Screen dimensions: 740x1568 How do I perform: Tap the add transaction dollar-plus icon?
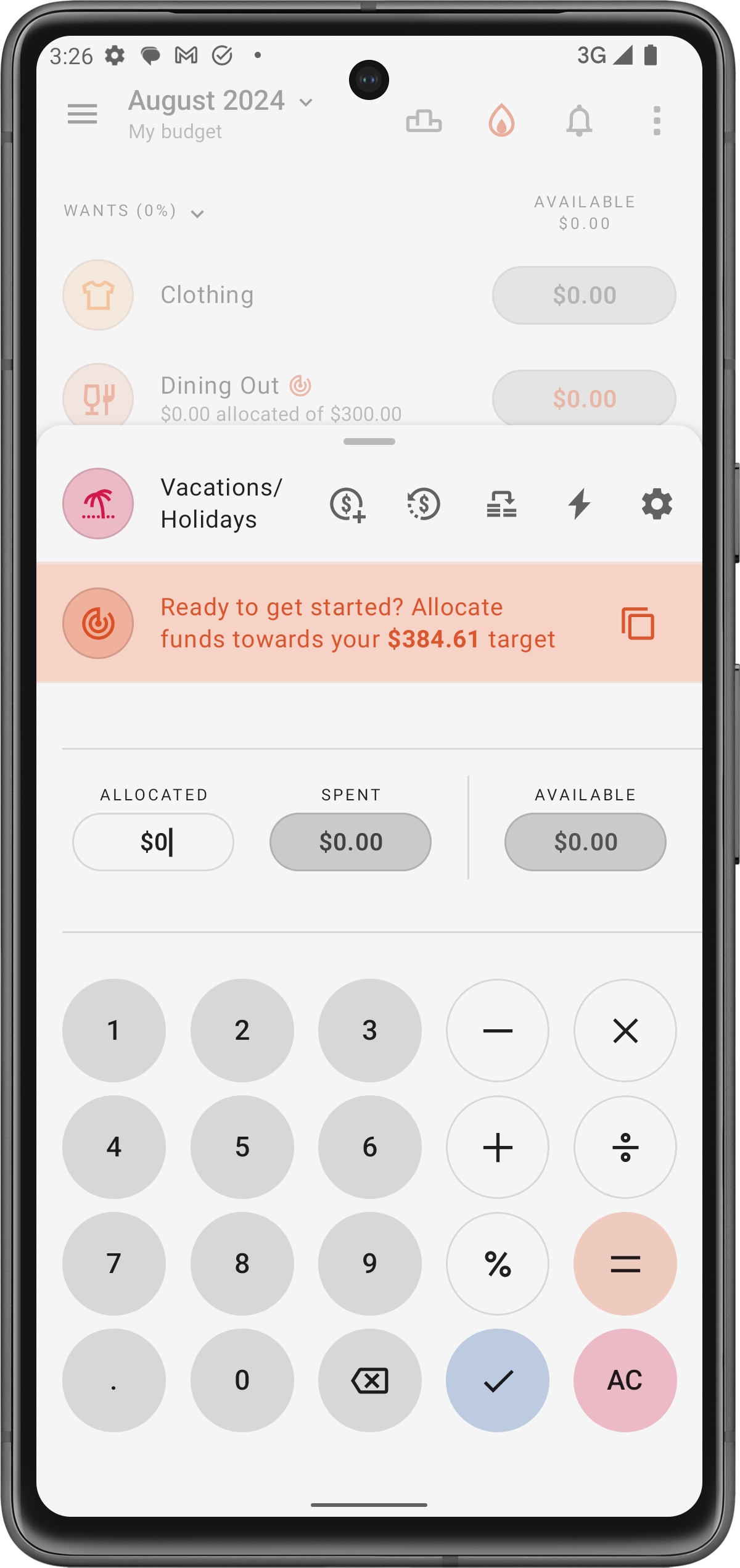pos(347,504)
